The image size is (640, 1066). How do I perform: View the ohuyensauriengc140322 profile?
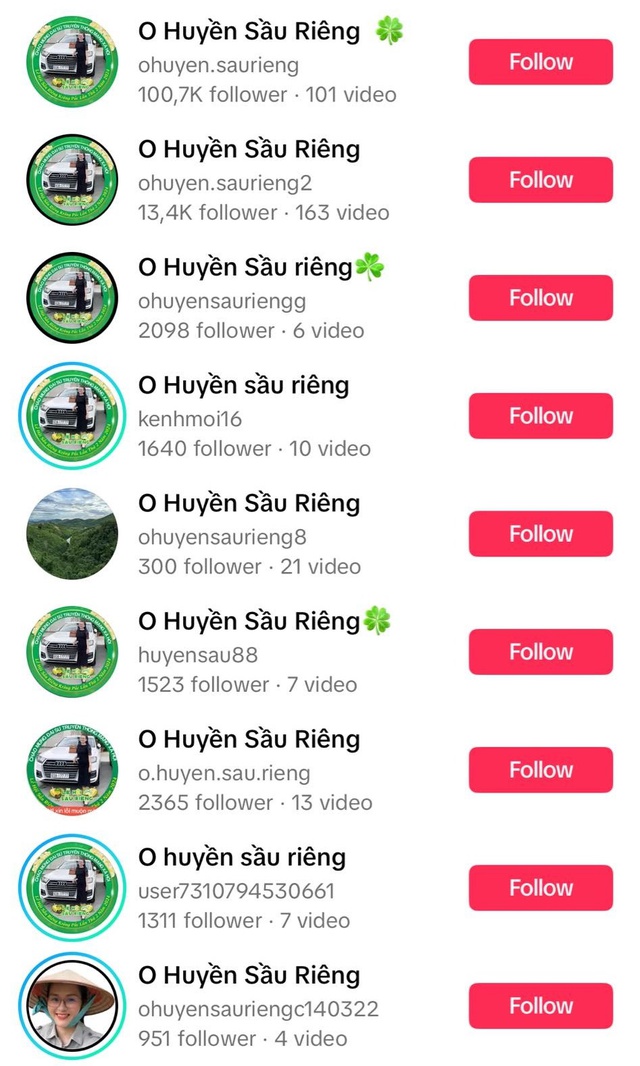point(258,1007)
